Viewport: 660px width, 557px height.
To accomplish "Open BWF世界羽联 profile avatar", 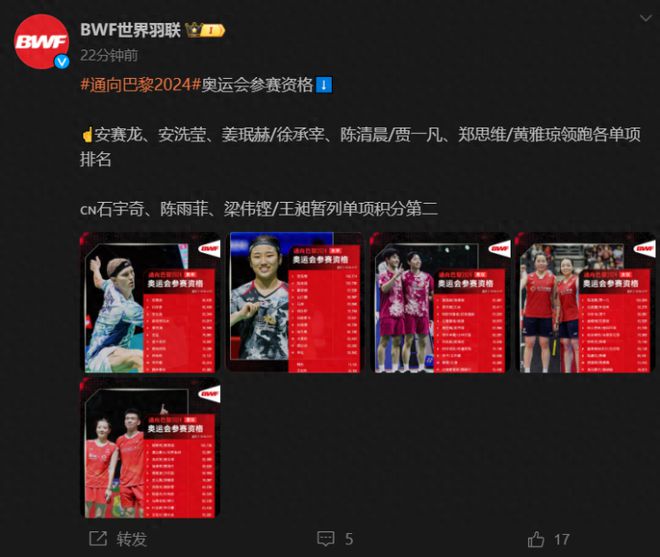I will (x=41, y=43).
